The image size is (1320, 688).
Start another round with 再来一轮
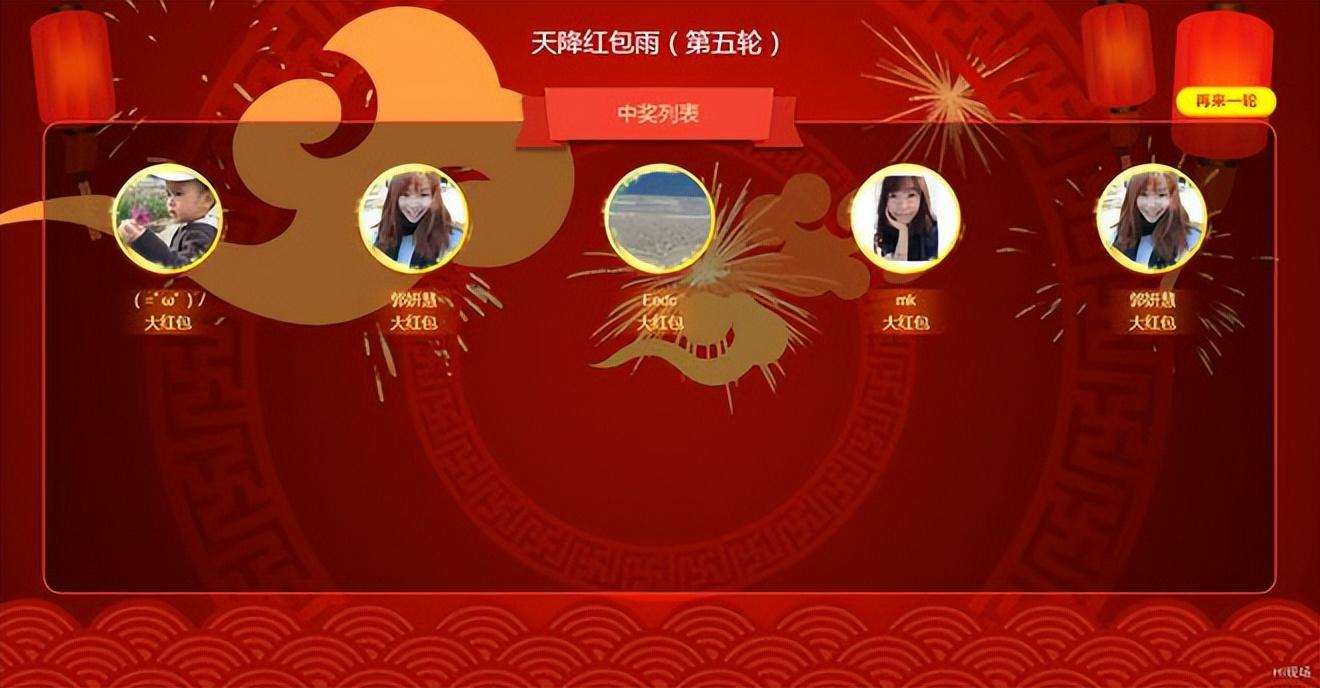tap(1225, 101)
